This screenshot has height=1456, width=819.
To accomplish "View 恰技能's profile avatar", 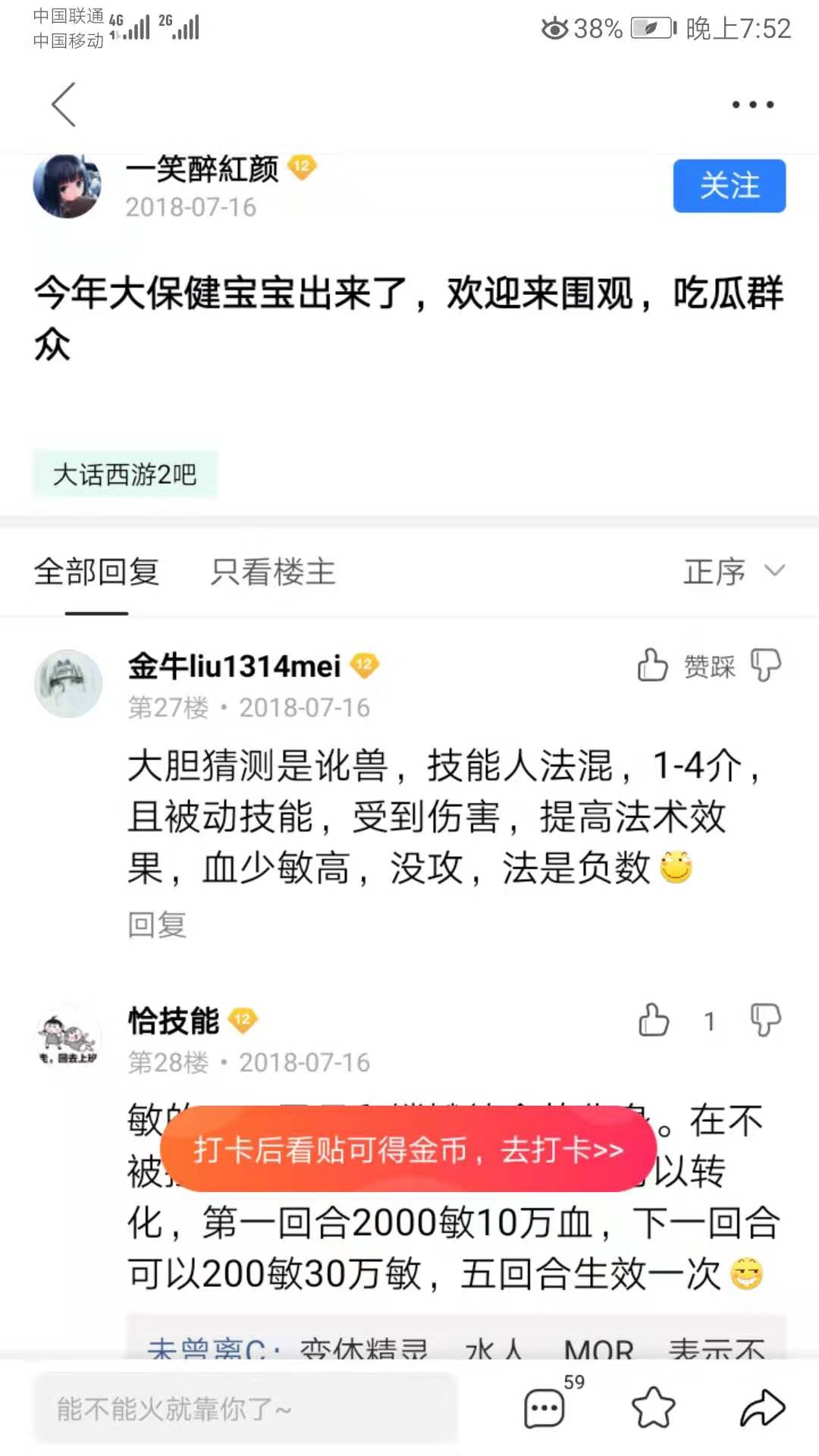I will pos(68,1038).
